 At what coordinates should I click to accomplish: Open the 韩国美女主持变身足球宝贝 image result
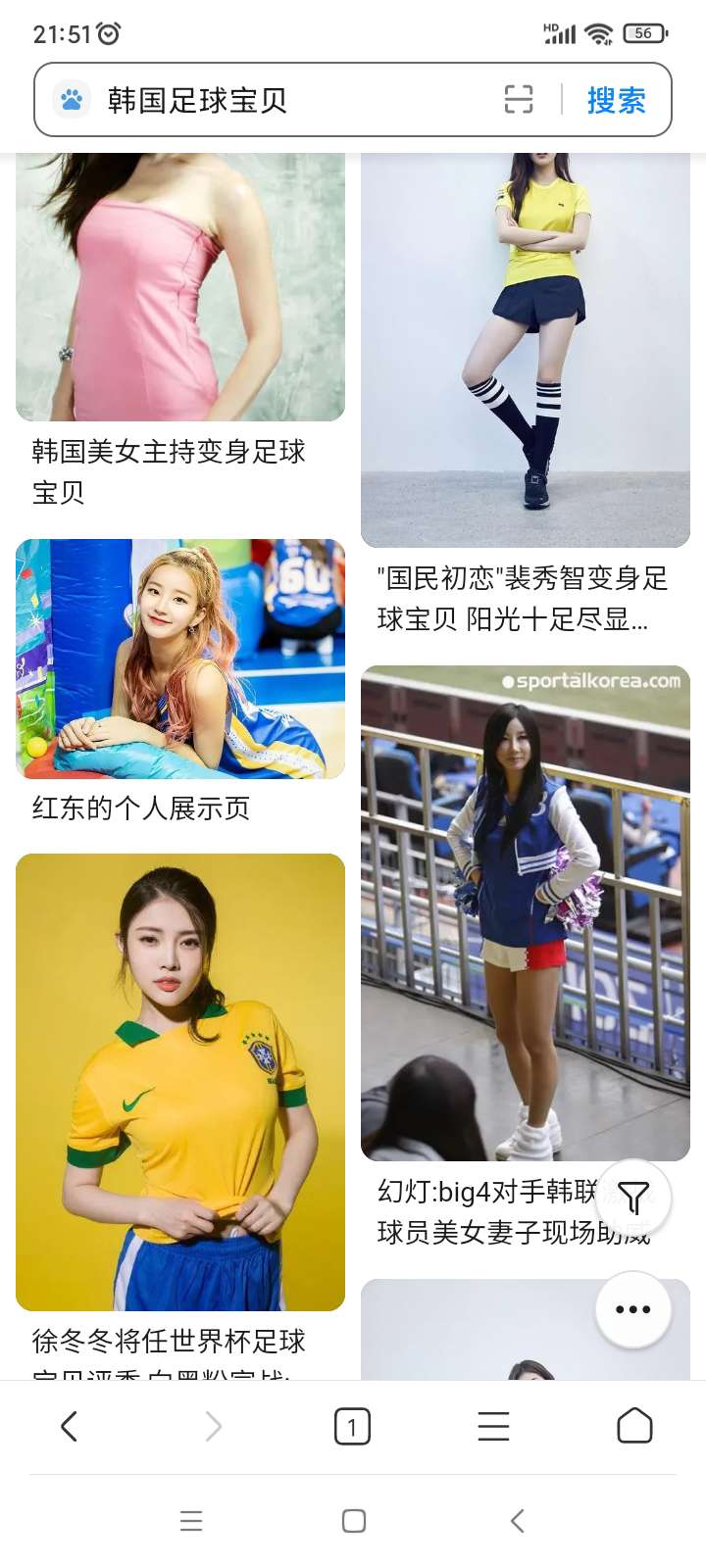coord(180,294)
